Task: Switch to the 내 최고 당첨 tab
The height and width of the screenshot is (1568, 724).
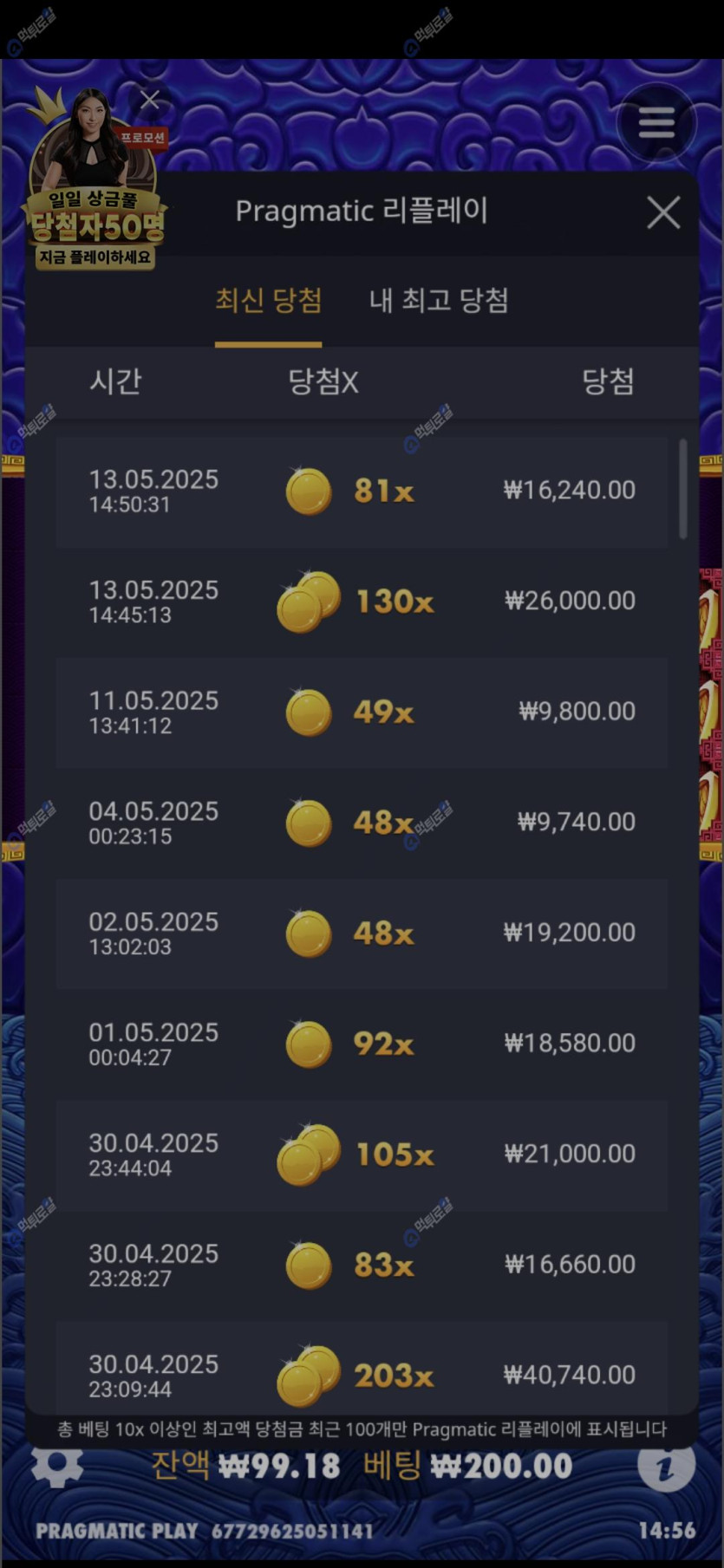Action: pyautogui.click(x=439, y=301)
